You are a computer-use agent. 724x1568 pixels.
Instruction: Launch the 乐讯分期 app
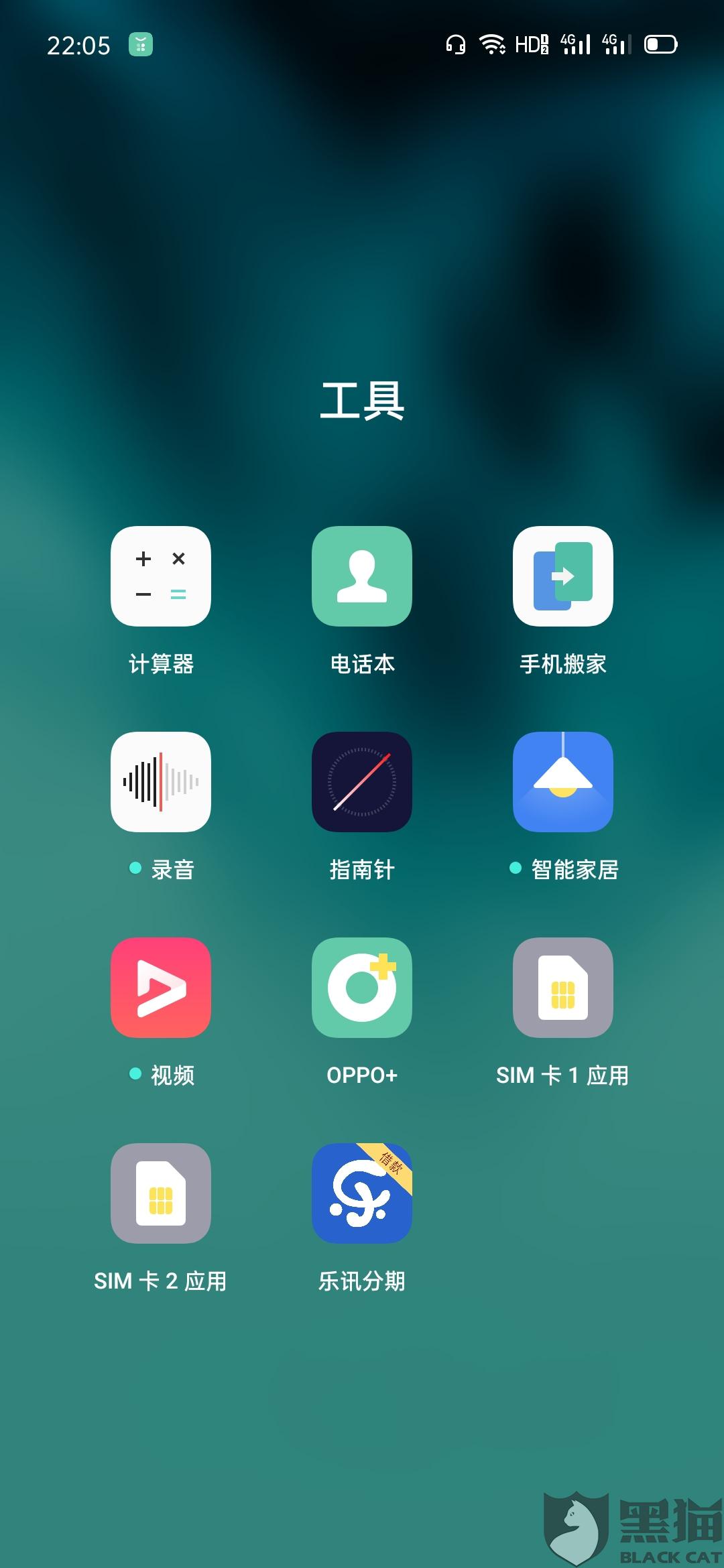[x=362, y=1193]
